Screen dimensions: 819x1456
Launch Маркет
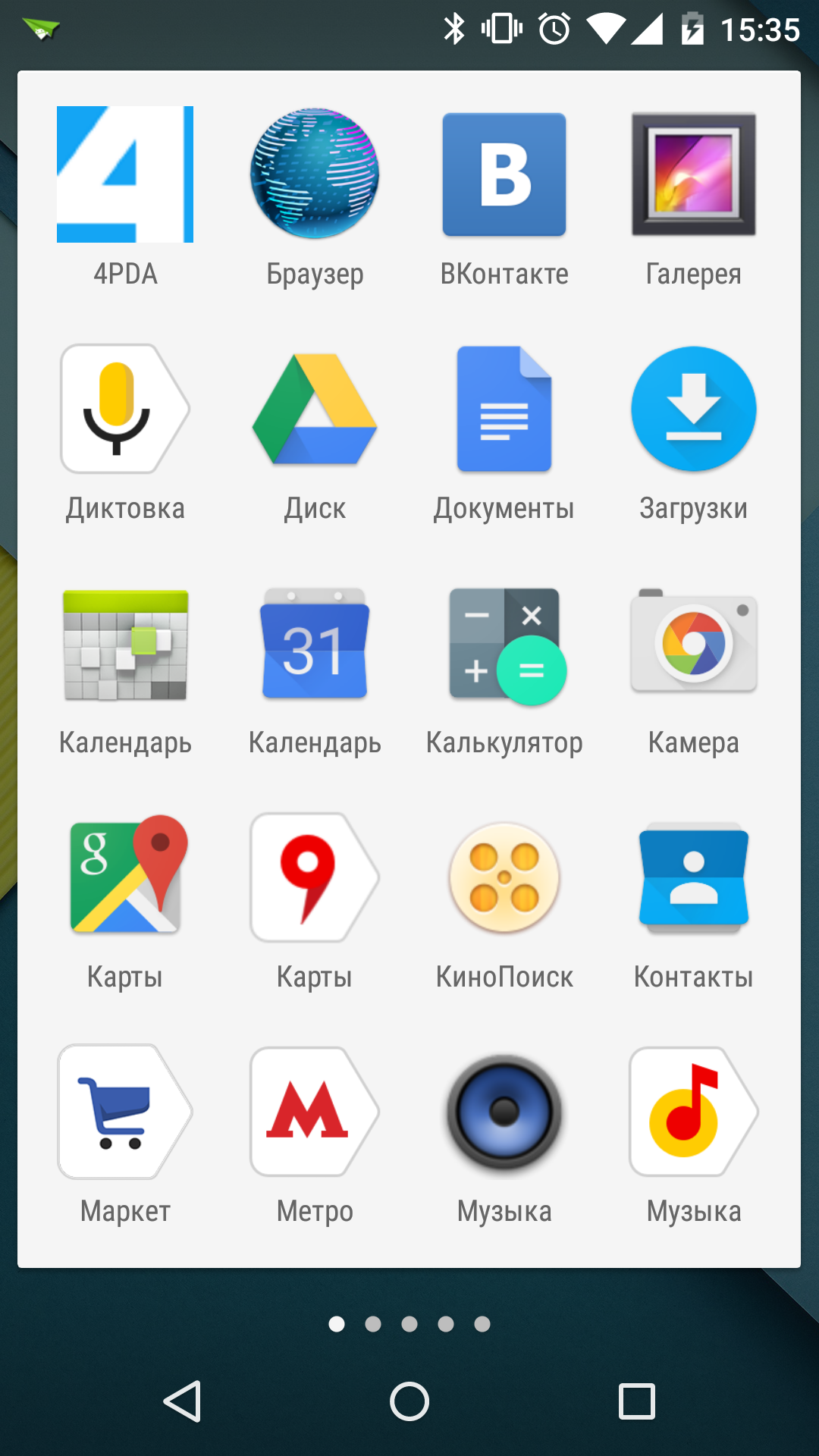click(125, 1112)
